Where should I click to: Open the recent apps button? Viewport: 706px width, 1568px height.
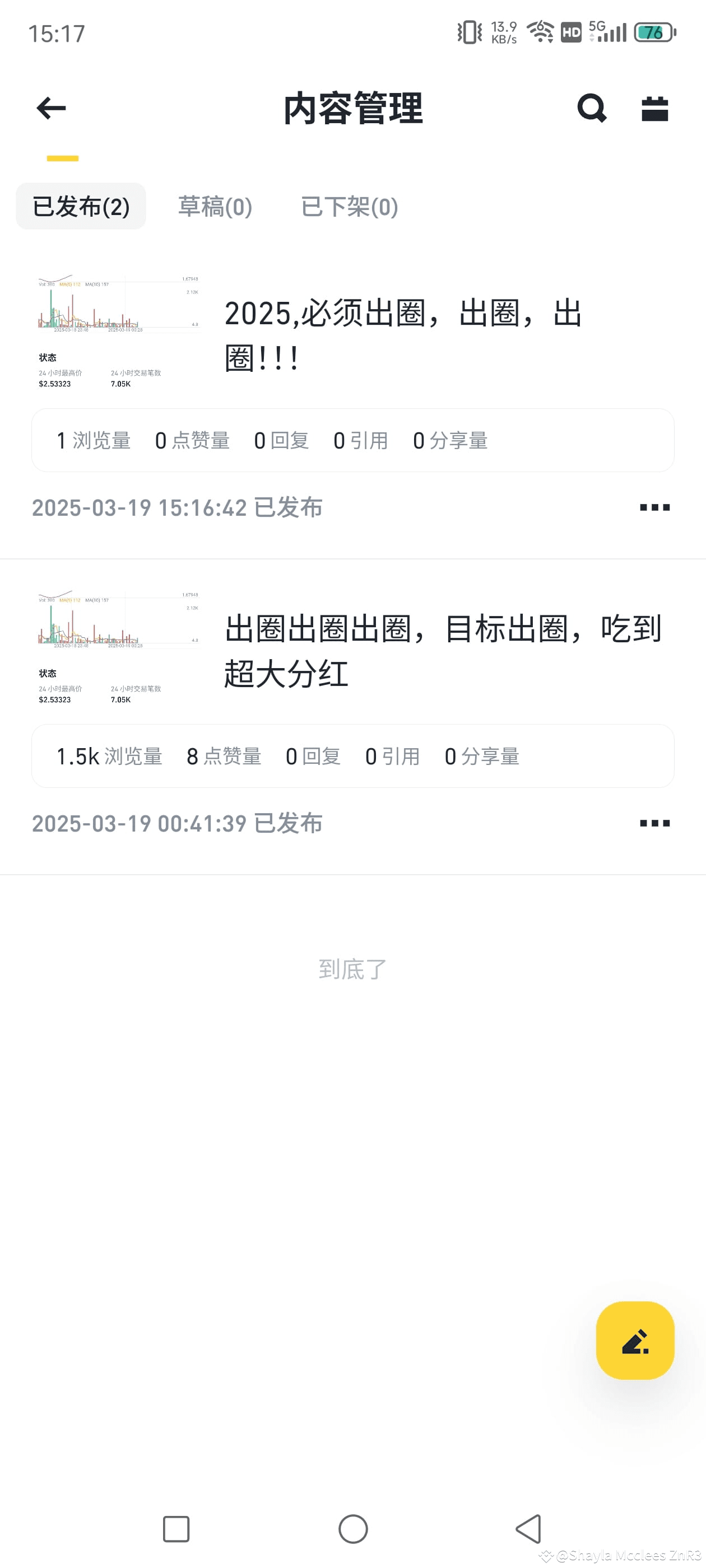click(x=176, y=1528)
